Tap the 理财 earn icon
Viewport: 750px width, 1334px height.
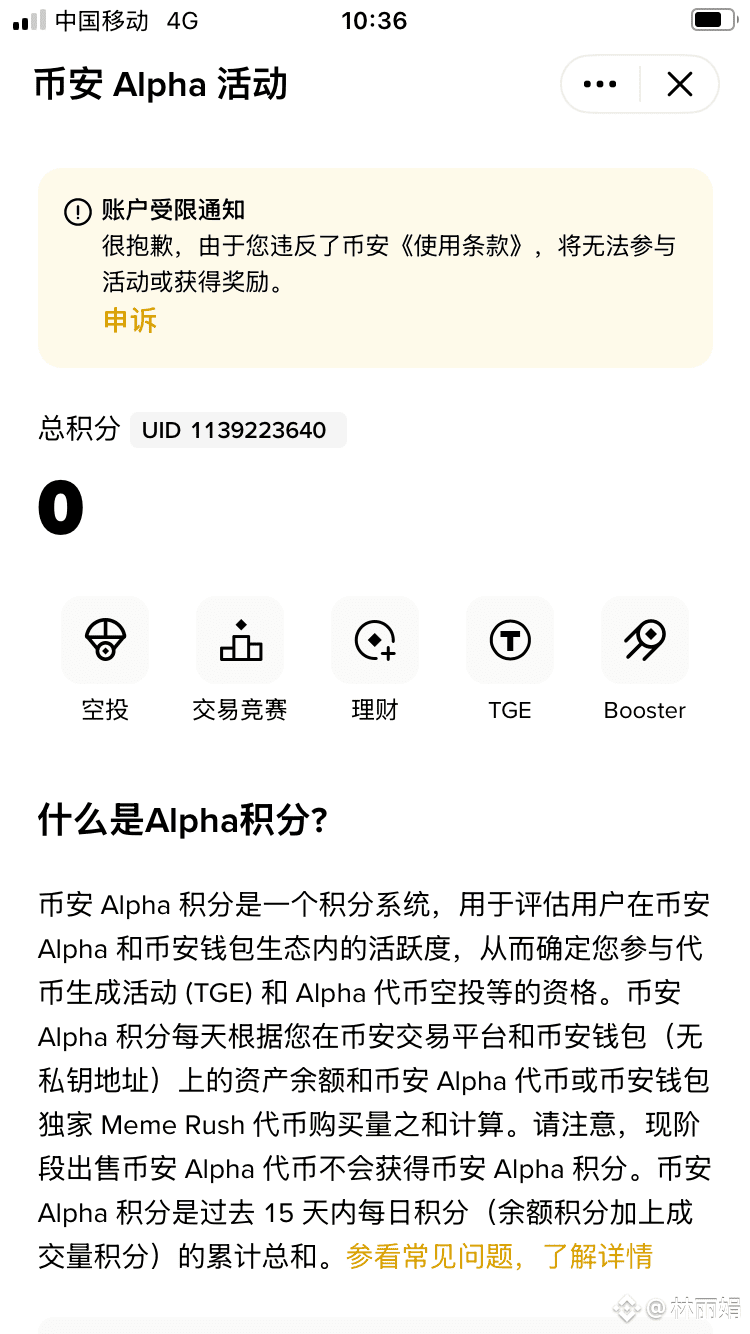(375, 640)
